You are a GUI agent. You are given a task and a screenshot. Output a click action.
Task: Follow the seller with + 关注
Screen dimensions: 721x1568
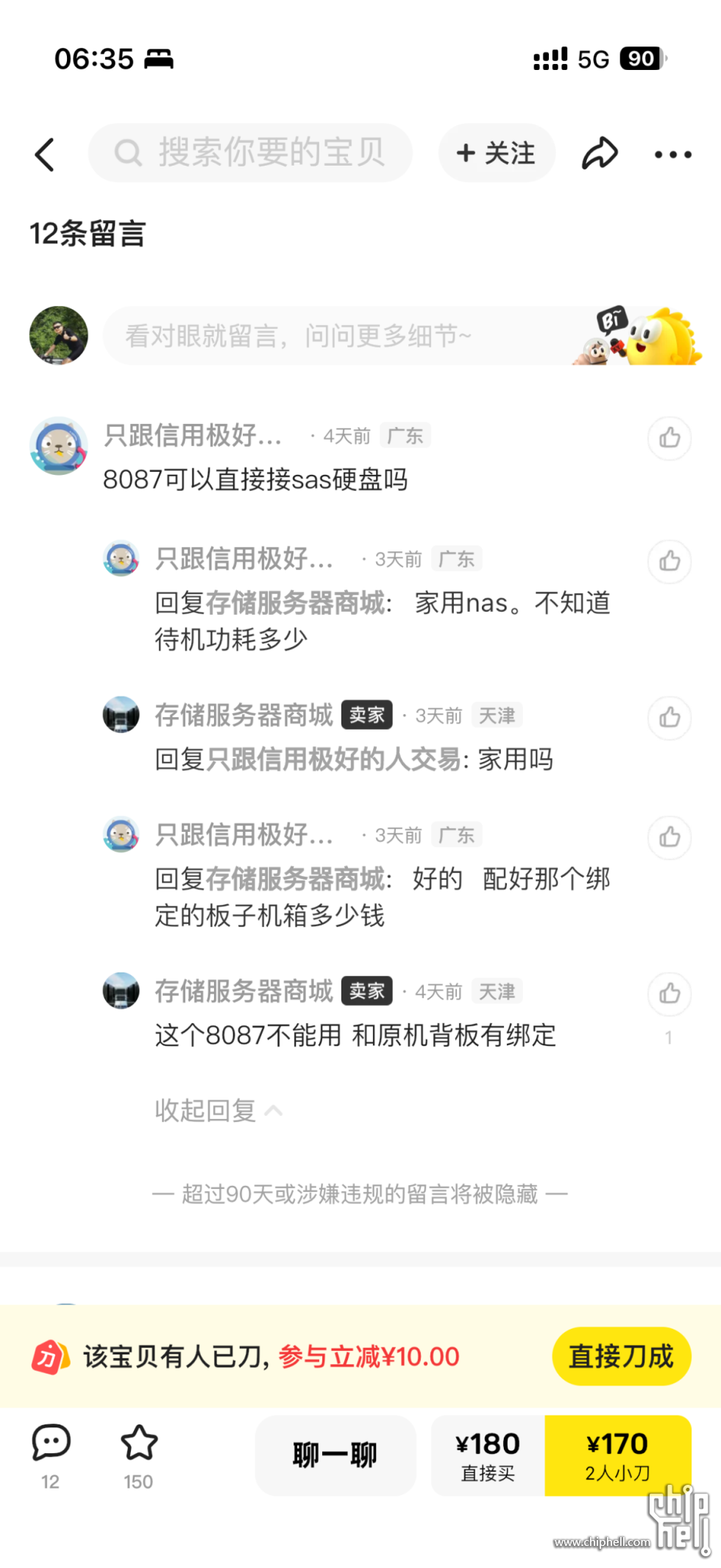pos(497,153)
